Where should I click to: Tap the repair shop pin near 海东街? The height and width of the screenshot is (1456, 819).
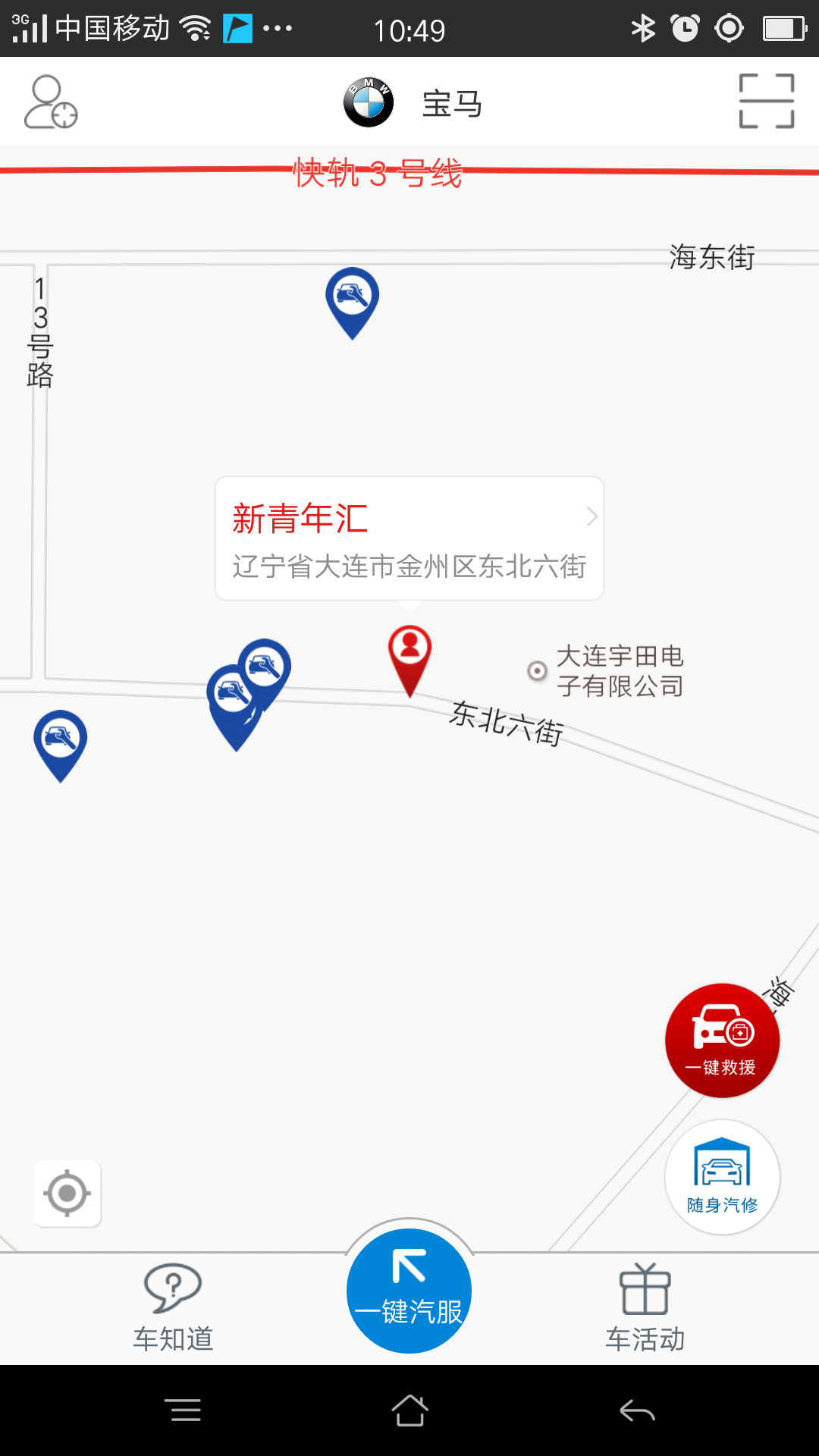(x=353, y=303)
